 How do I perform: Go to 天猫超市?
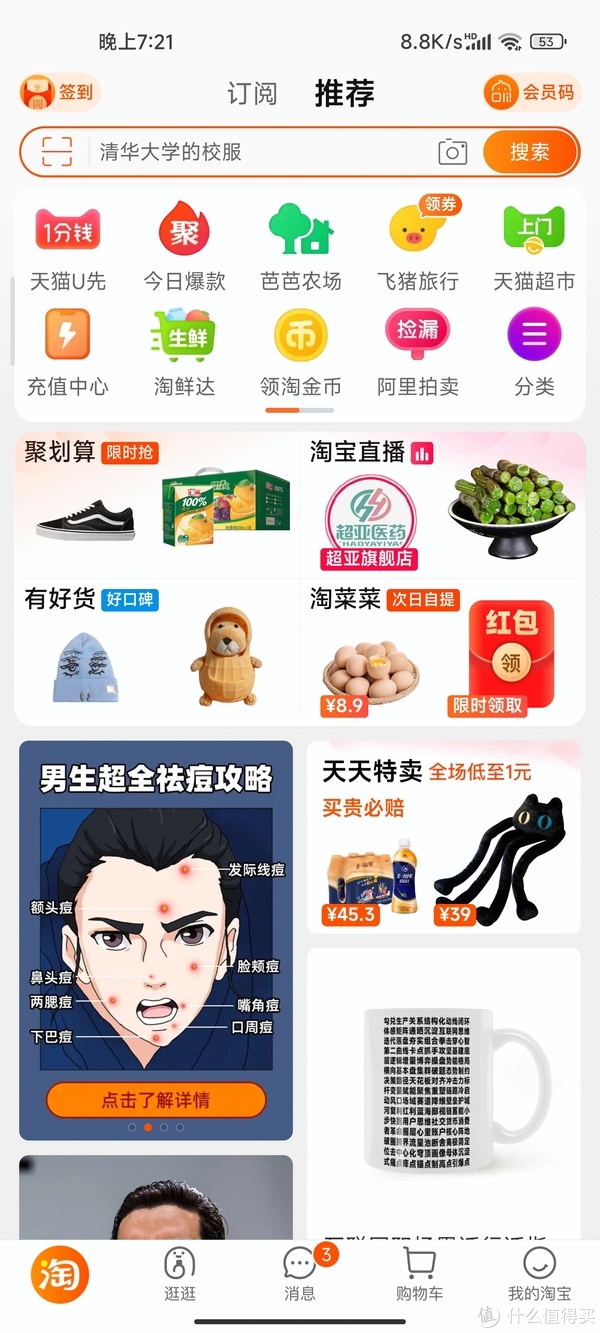(534, 248)
